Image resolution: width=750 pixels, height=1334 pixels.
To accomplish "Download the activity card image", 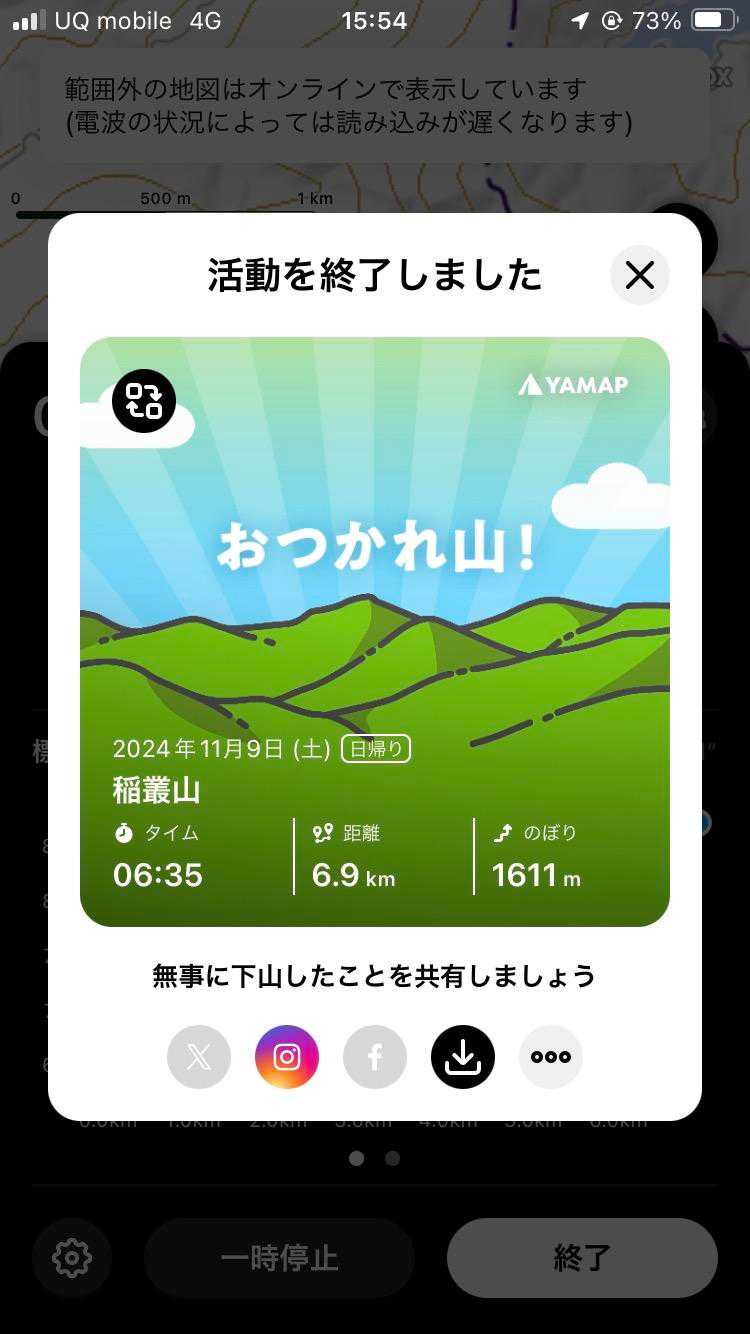I will pyautogui.click(x=463, y=1057).
